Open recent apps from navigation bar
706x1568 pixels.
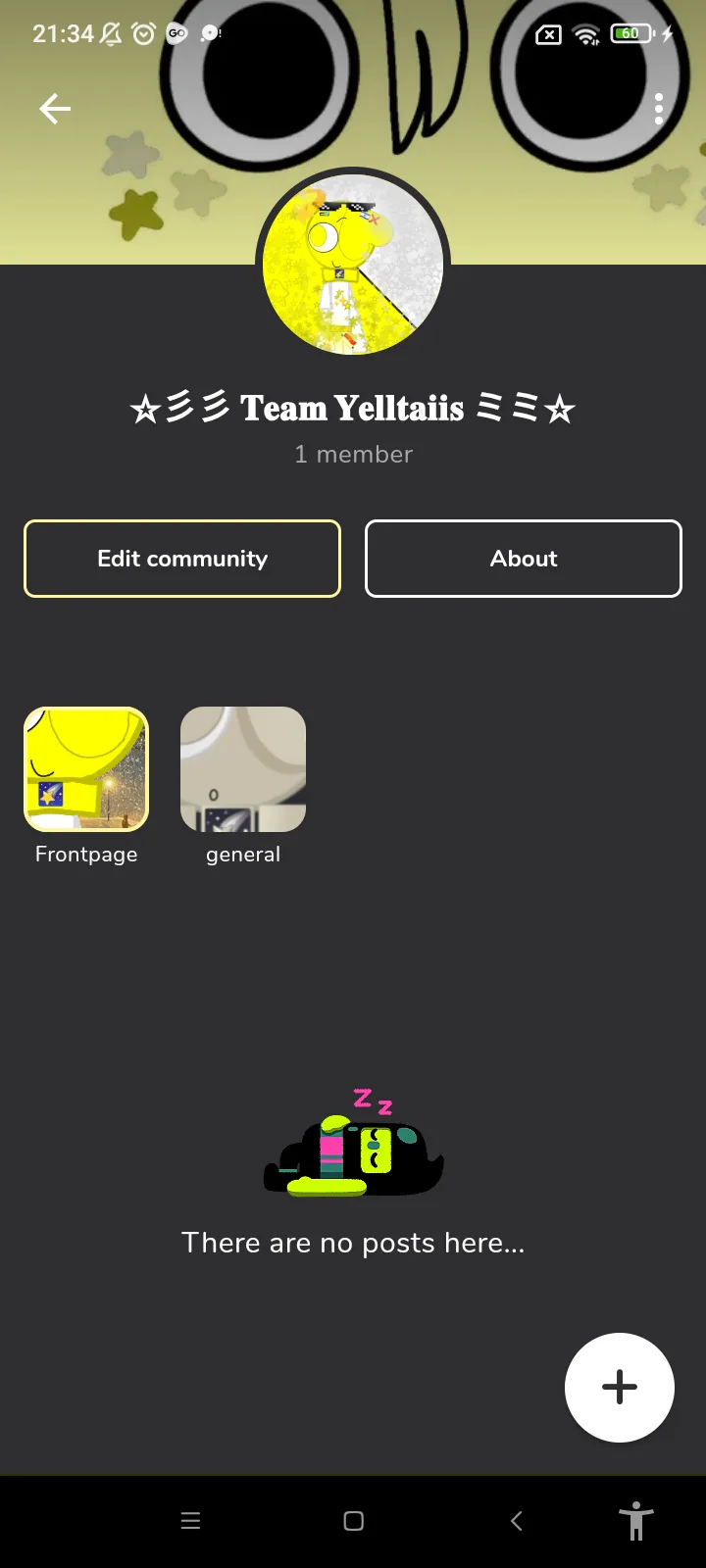pos(191,1521)
